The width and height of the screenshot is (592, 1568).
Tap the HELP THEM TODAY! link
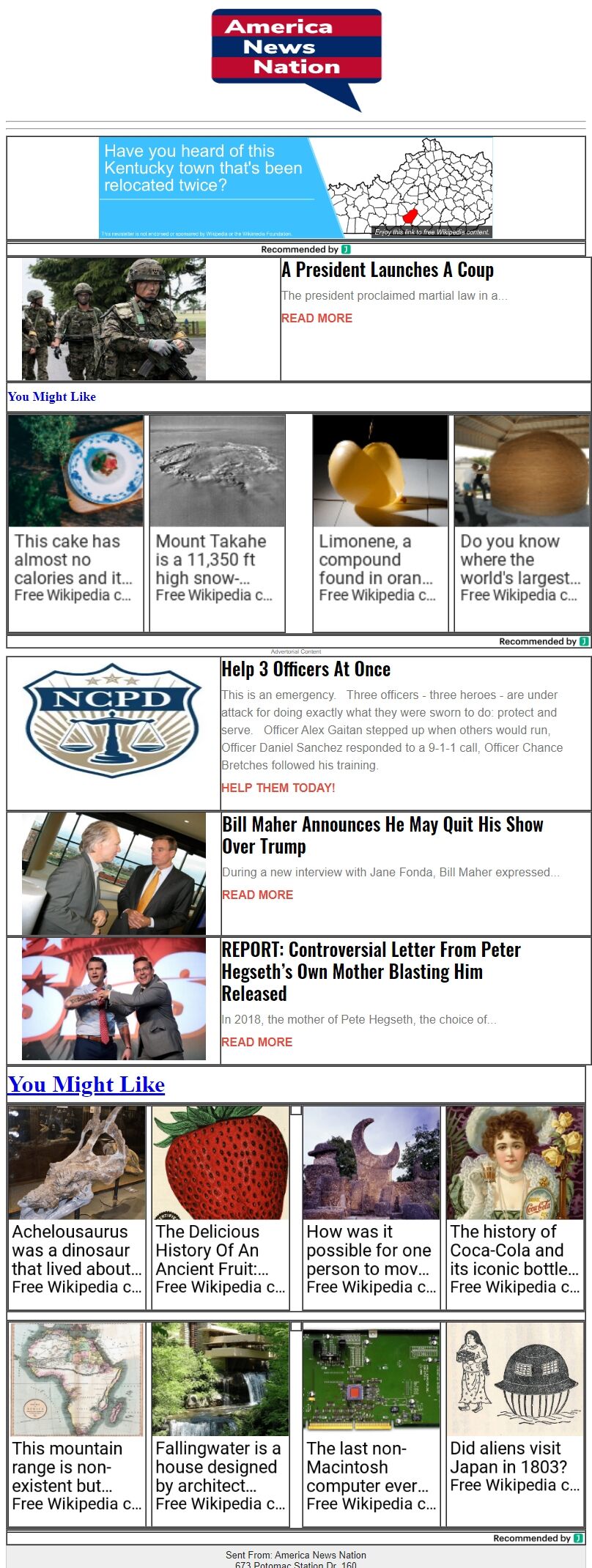(x=278, y=788)
